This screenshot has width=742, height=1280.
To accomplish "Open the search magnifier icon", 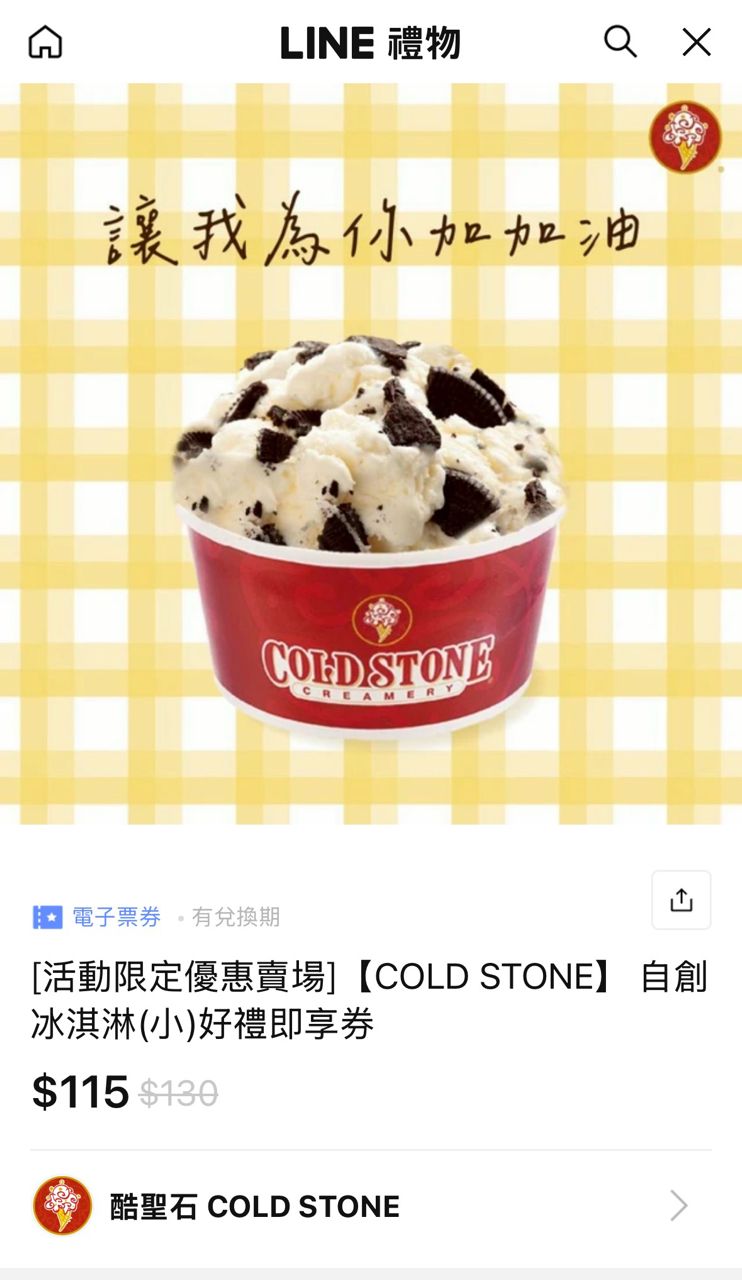I will click(x=620, y=42).
